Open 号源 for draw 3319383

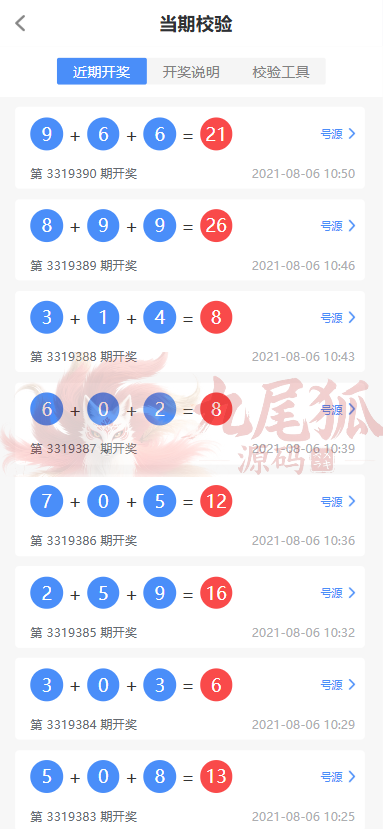338,777
